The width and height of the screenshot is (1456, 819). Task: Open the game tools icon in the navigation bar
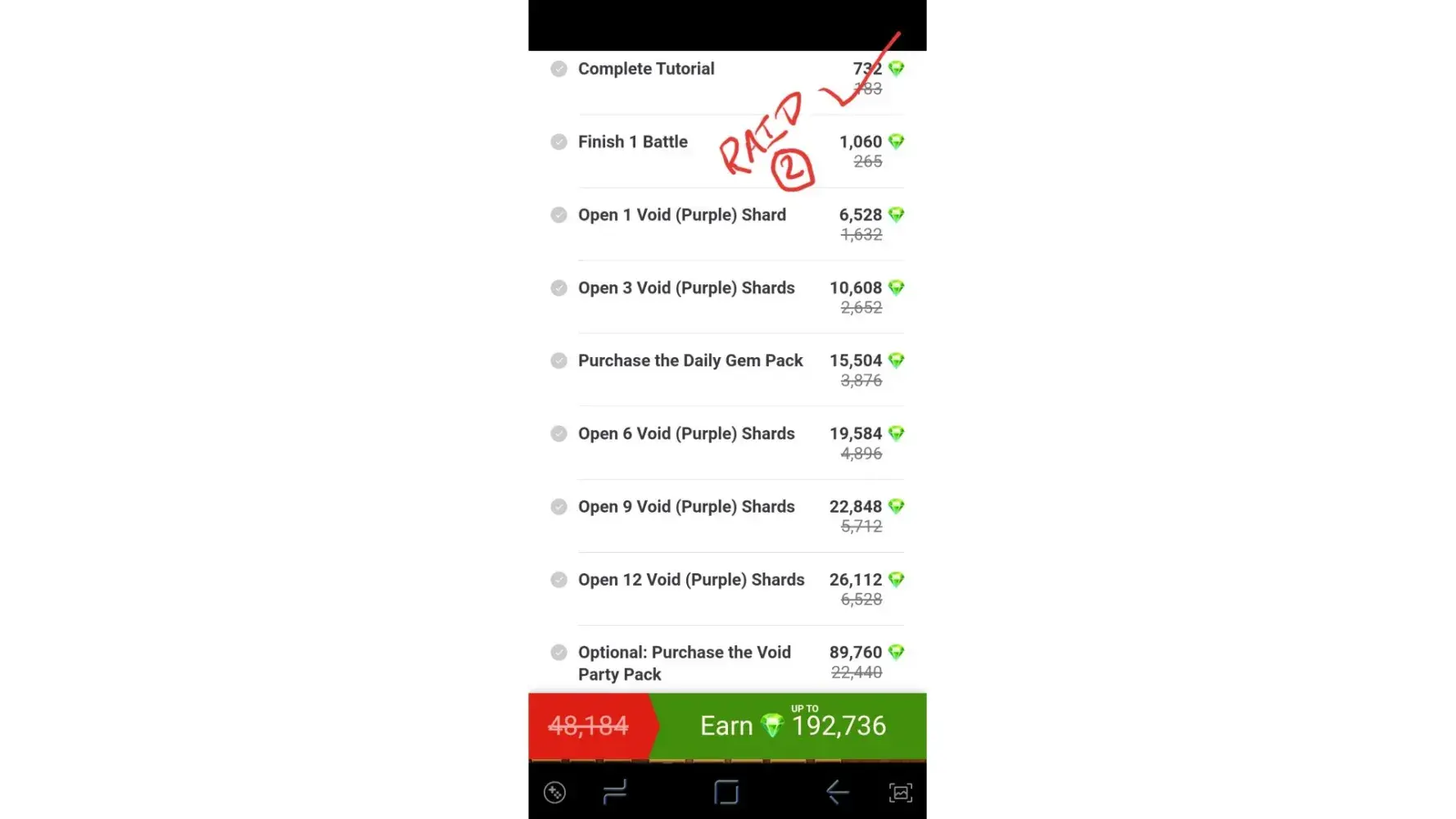(554, 792)
